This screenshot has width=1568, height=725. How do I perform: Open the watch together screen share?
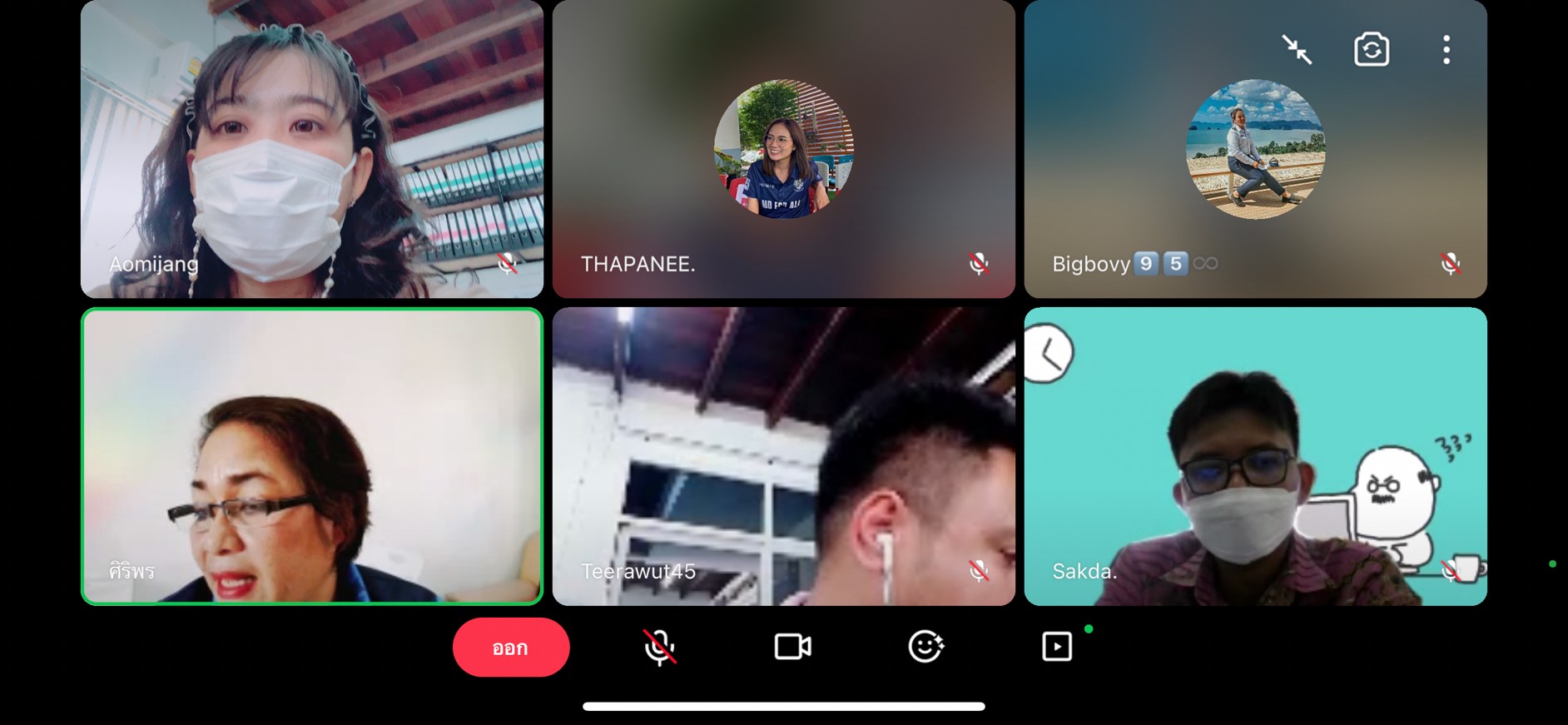(x=1057, y=647)
